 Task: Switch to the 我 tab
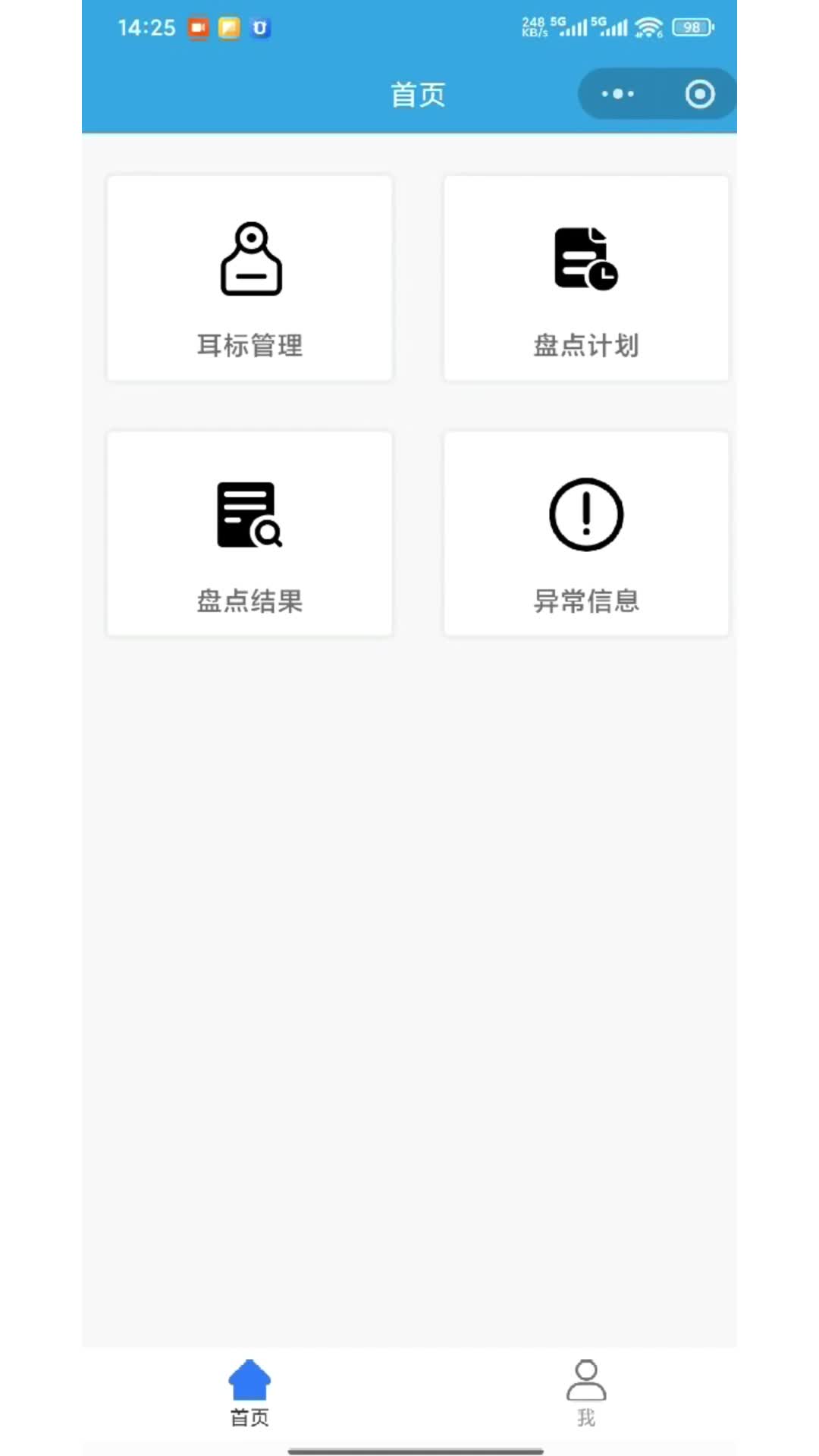585,1394
